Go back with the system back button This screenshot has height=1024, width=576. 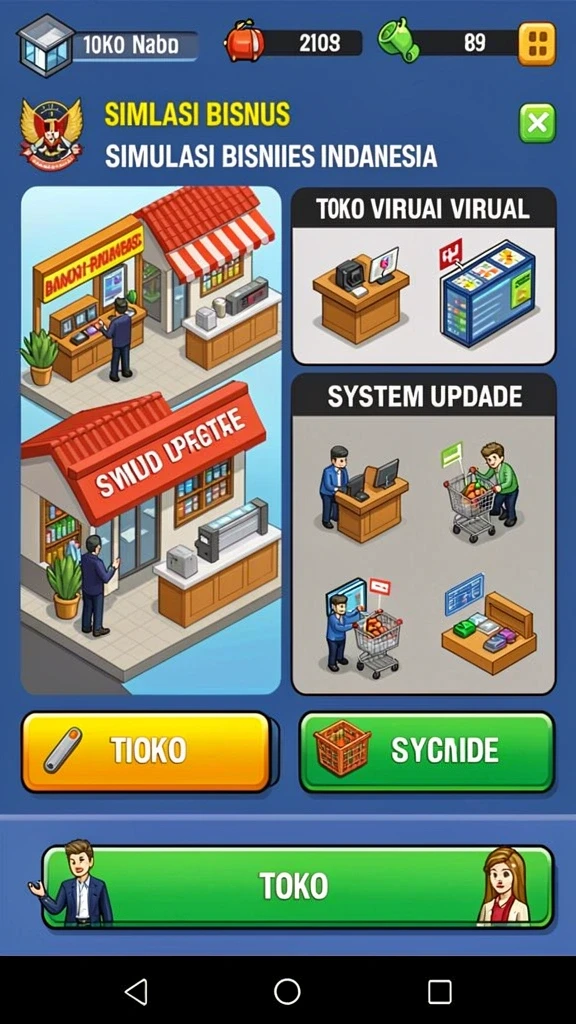click(x=136, y=991)
